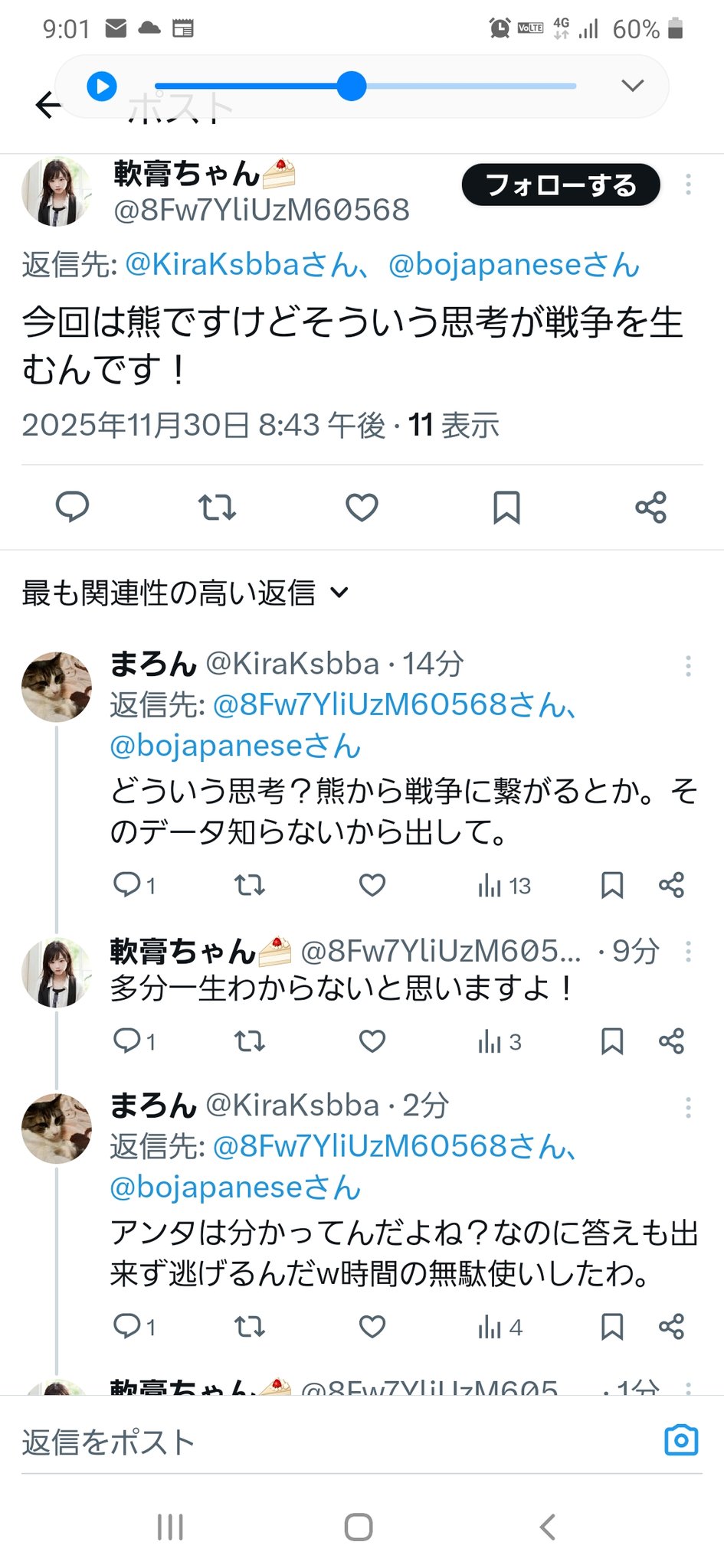Play the audio overlay

coord(102,86)
